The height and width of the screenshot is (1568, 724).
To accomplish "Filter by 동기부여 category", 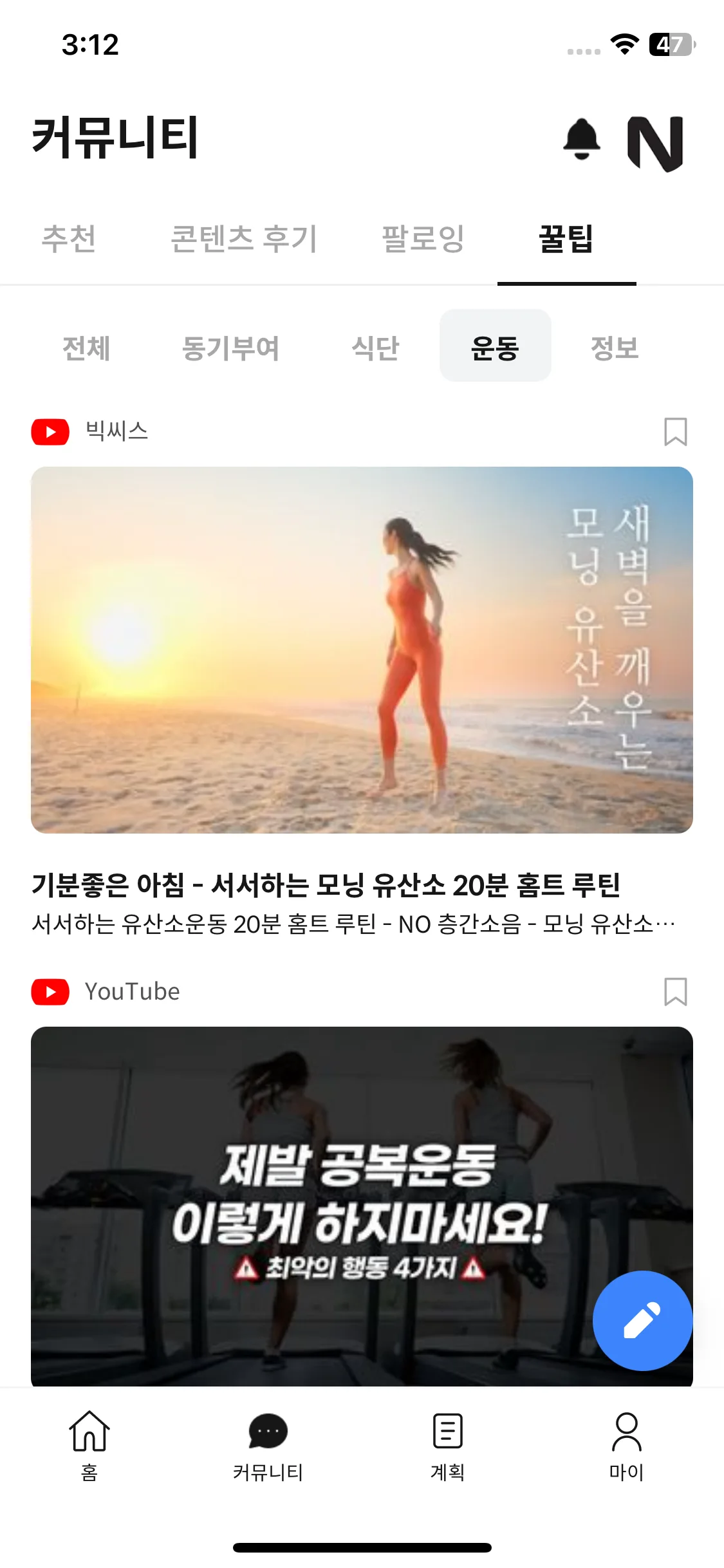I will [x=230, y=348].
